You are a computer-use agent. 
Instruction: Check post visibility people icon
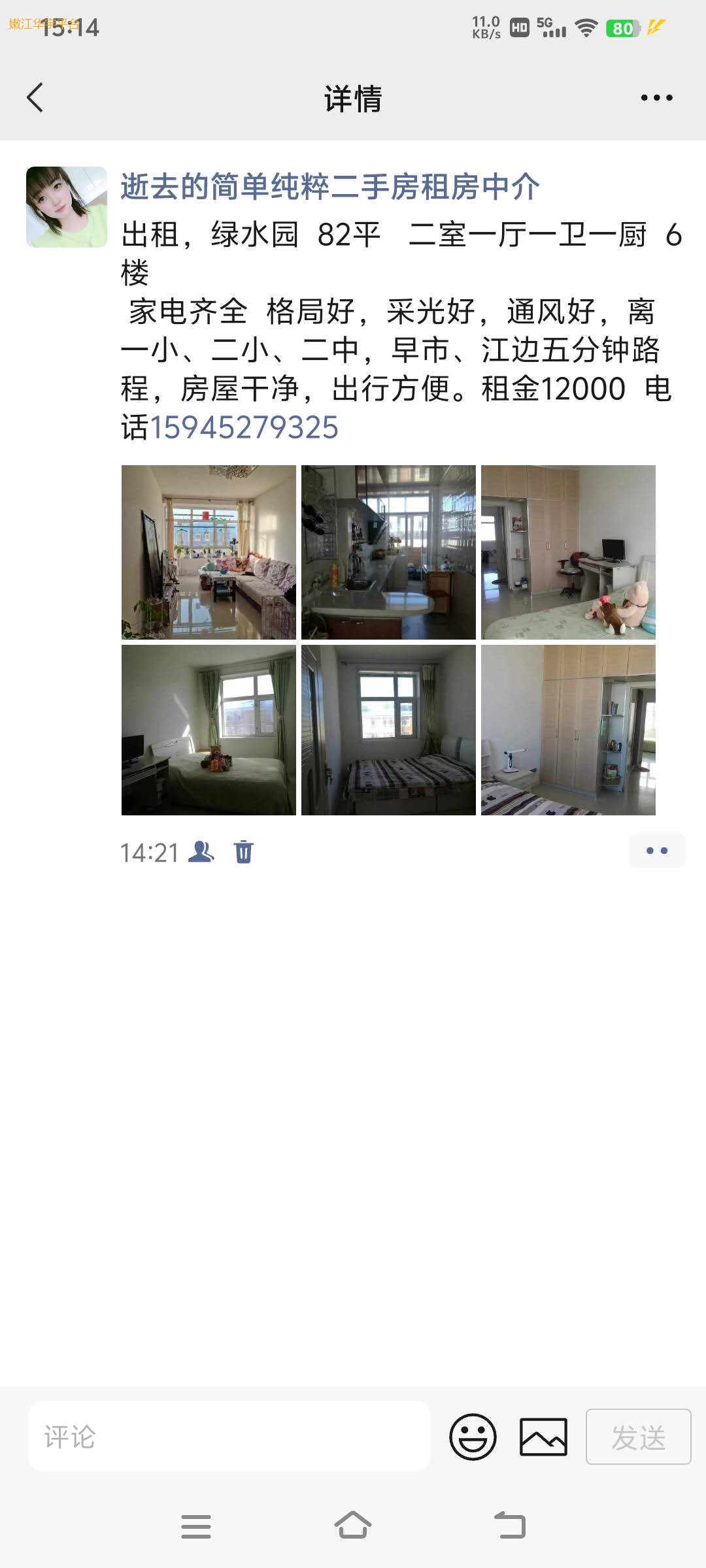201,851
